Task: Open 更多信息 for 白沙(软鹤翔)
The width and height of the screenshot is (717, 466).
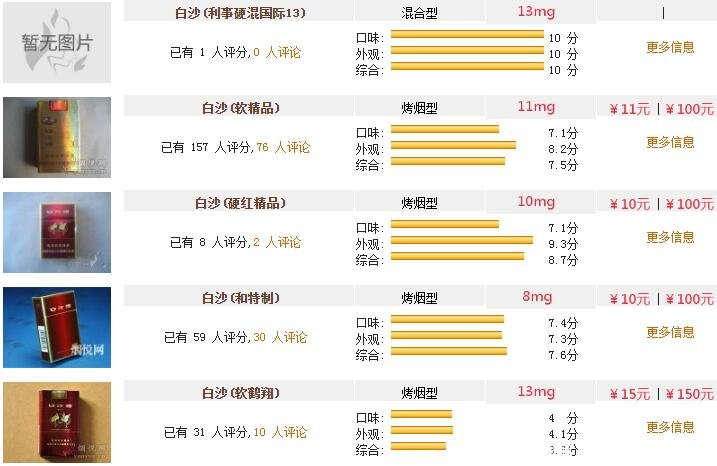Action: tap(670, 427)
